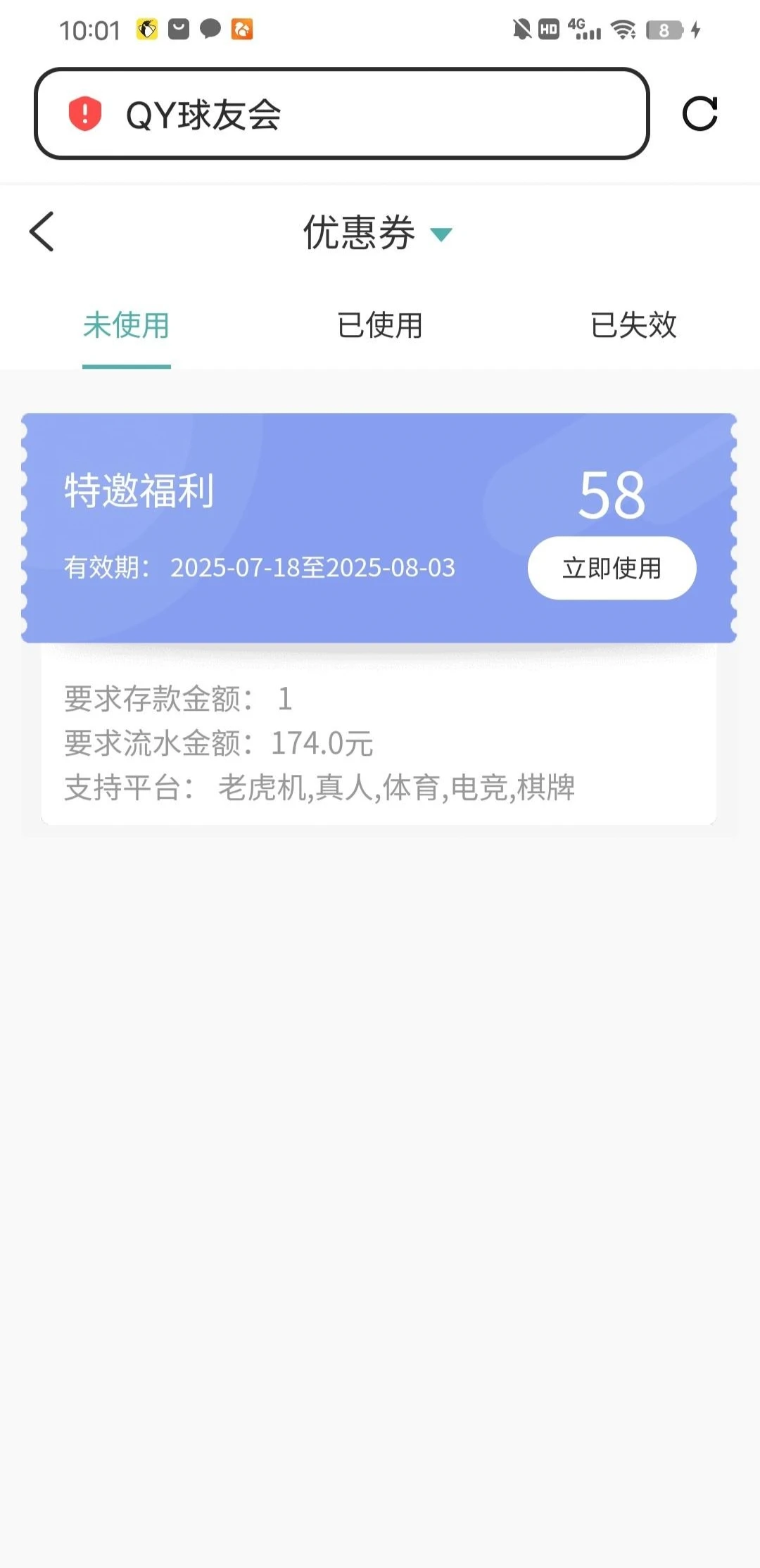Switch to the 已失效 tab
760x1568 pixels.
(x=633, y=326)
